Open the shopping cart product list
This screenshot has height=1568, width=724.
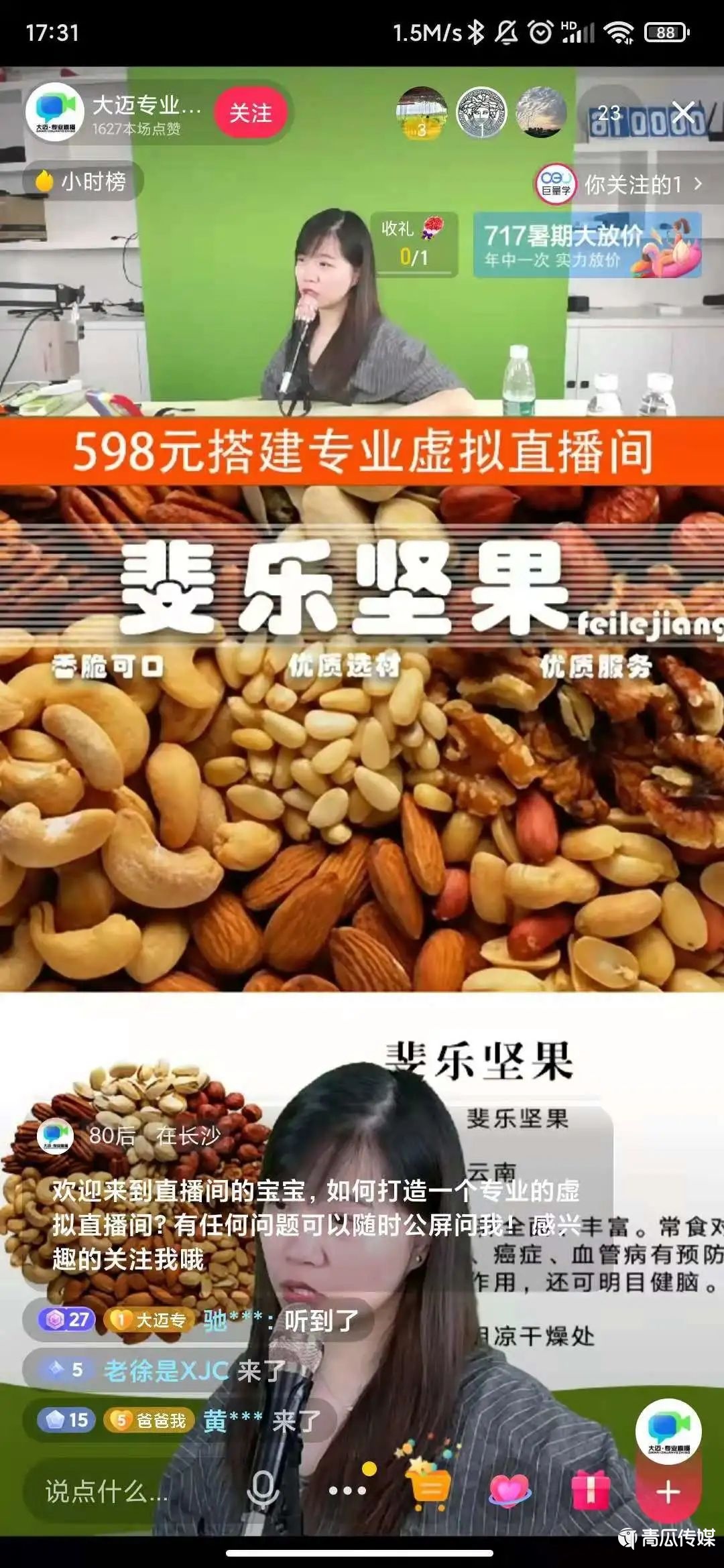(x=428, y=1489)
